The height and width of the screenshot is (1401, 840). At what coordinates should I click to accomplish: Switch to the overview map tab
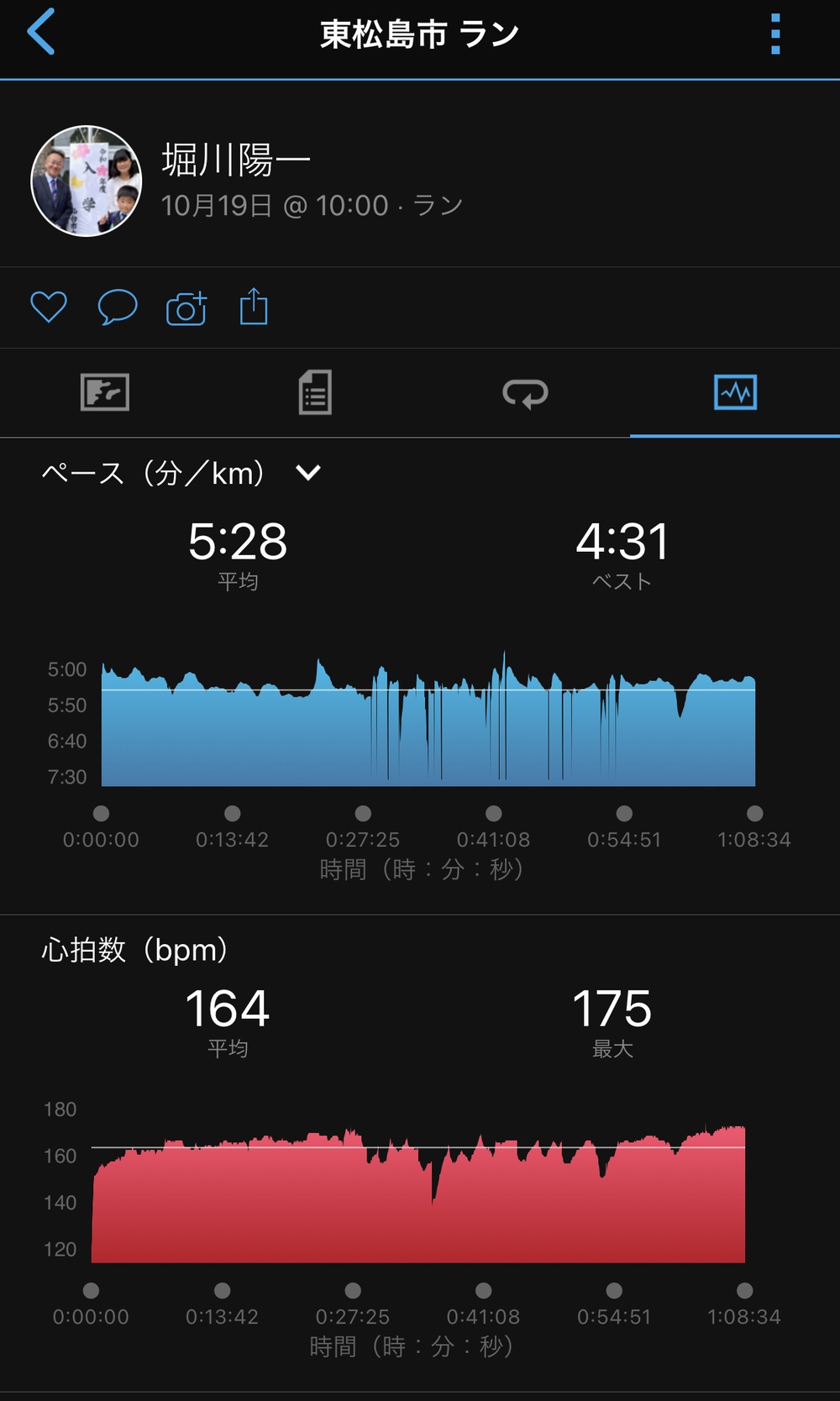click(x=105, y=392)
